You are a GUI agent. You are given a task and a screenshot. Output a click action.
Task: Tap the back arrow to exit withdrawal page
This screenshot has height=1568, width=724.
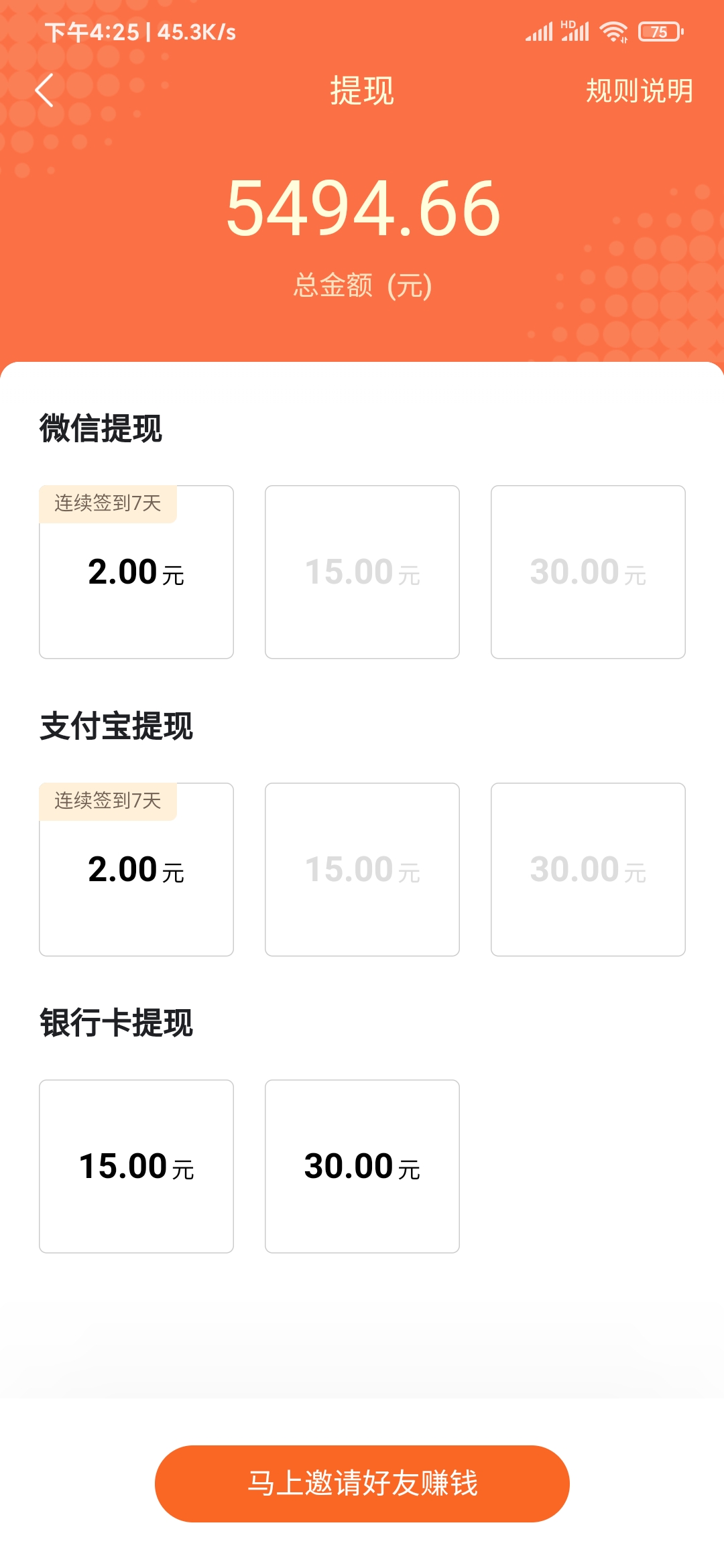click(44, 92)
